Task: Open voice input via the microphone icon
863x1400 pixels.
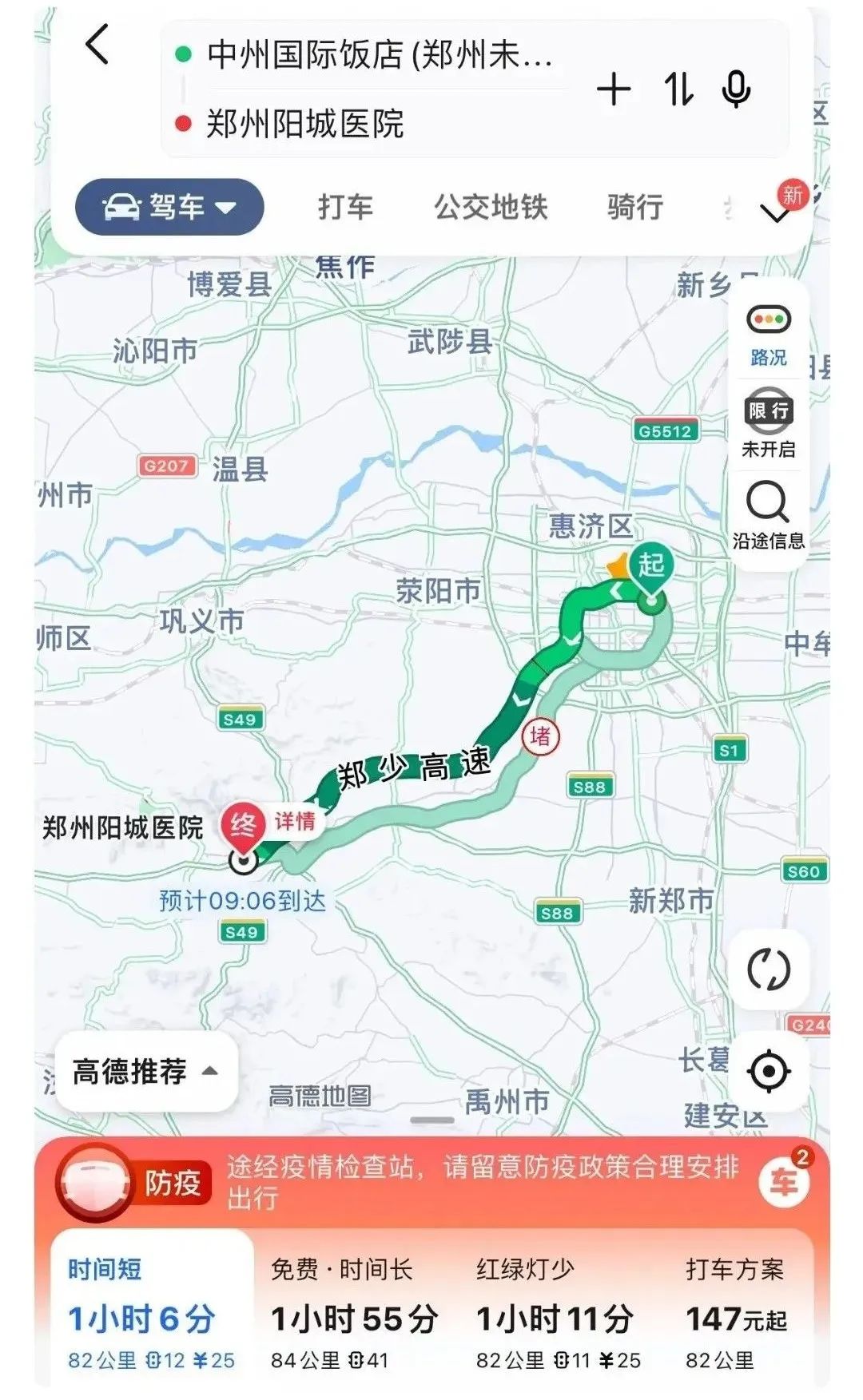Action: point(736,89)
